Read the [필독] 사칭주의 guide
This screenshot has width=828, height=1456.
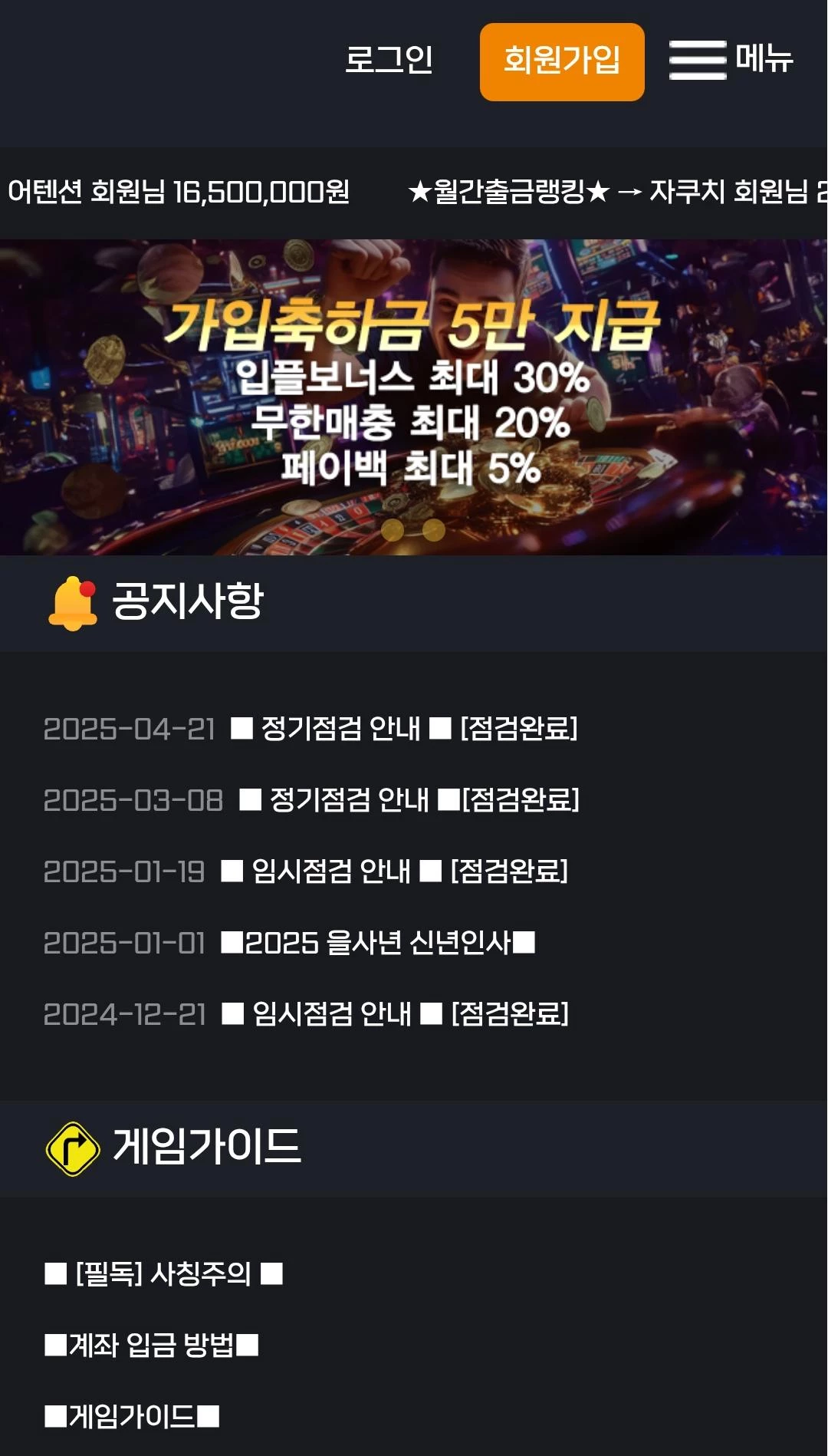click(x=164, y=1273)
